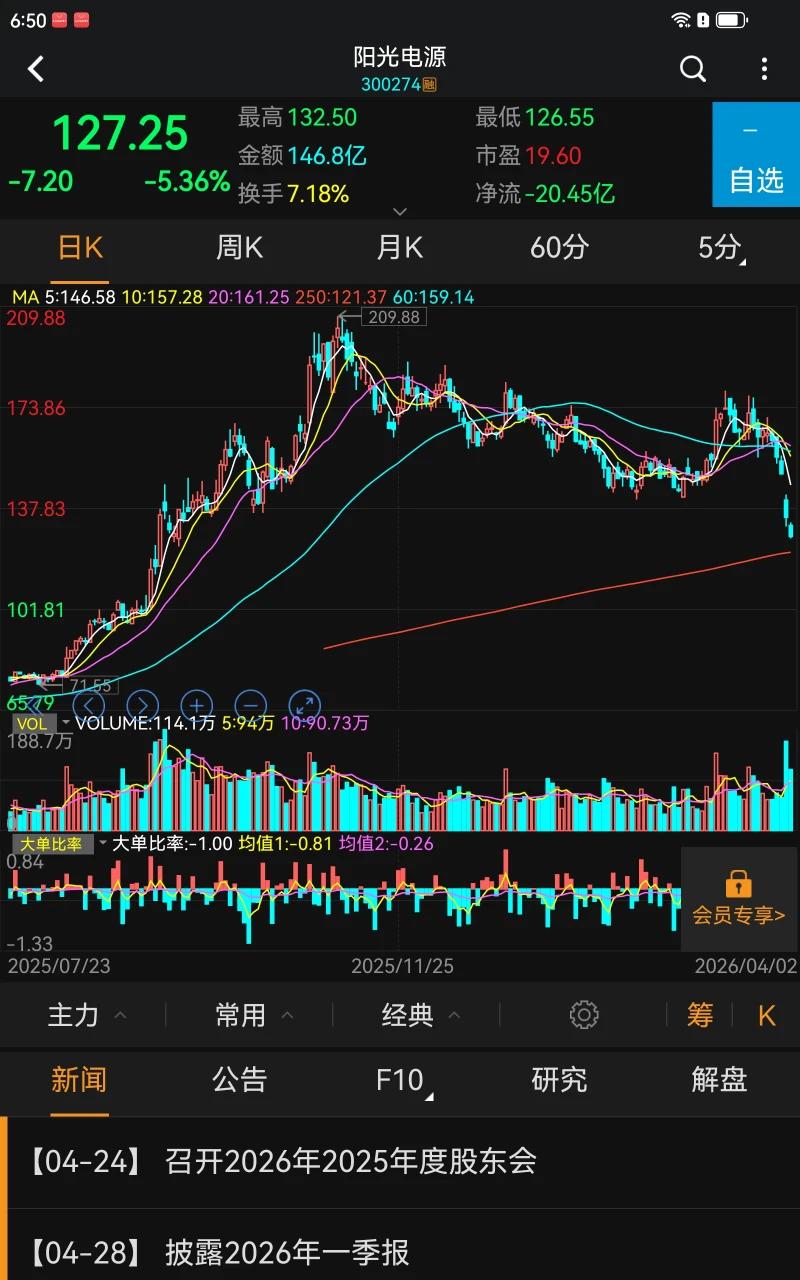Zoom out the chart with the minus icon
Image resolution: width=800 pixels, height=1280 pixels.
coord(250,705)
